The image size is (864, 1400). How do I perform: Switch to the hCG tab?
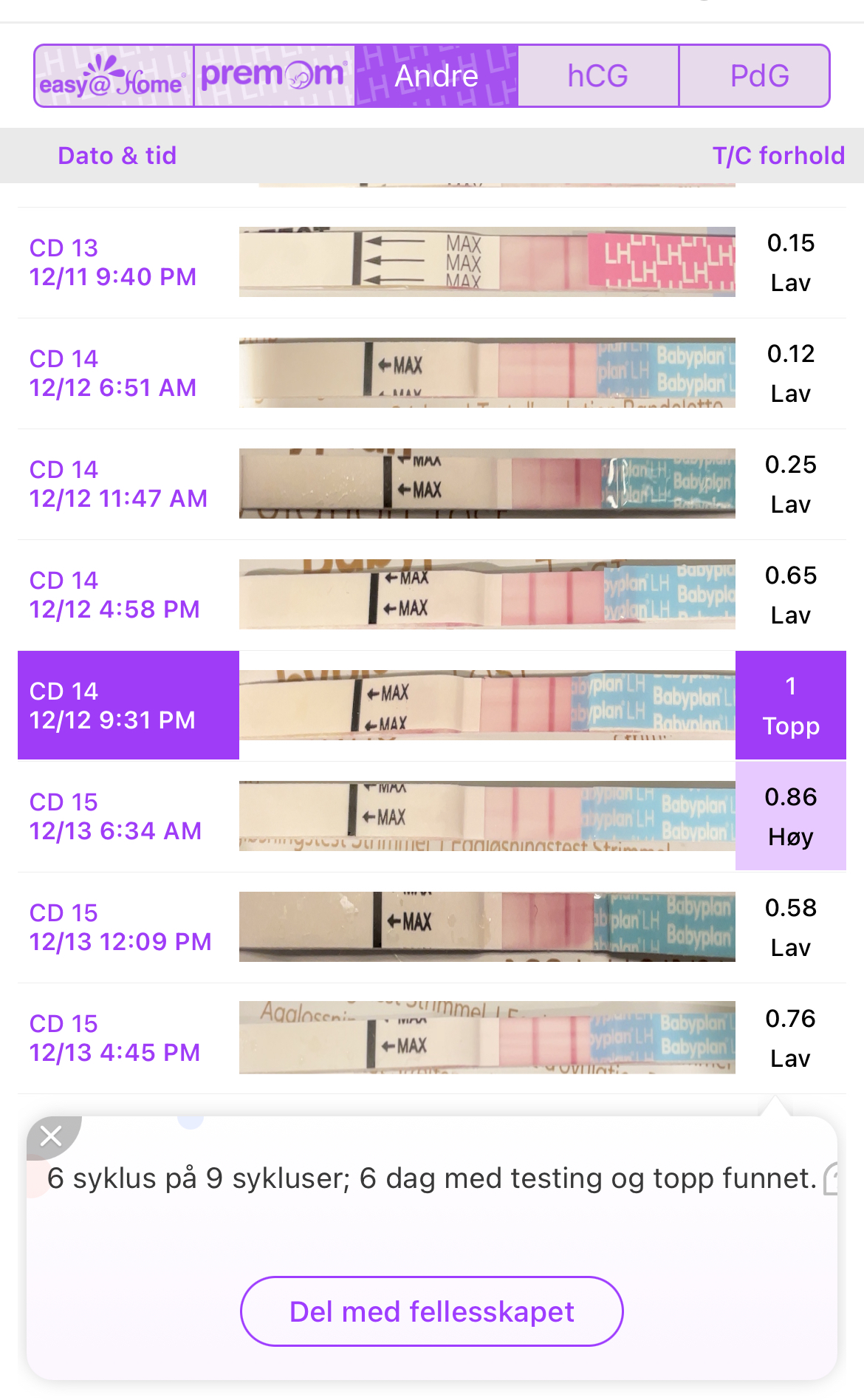[597, 76]
